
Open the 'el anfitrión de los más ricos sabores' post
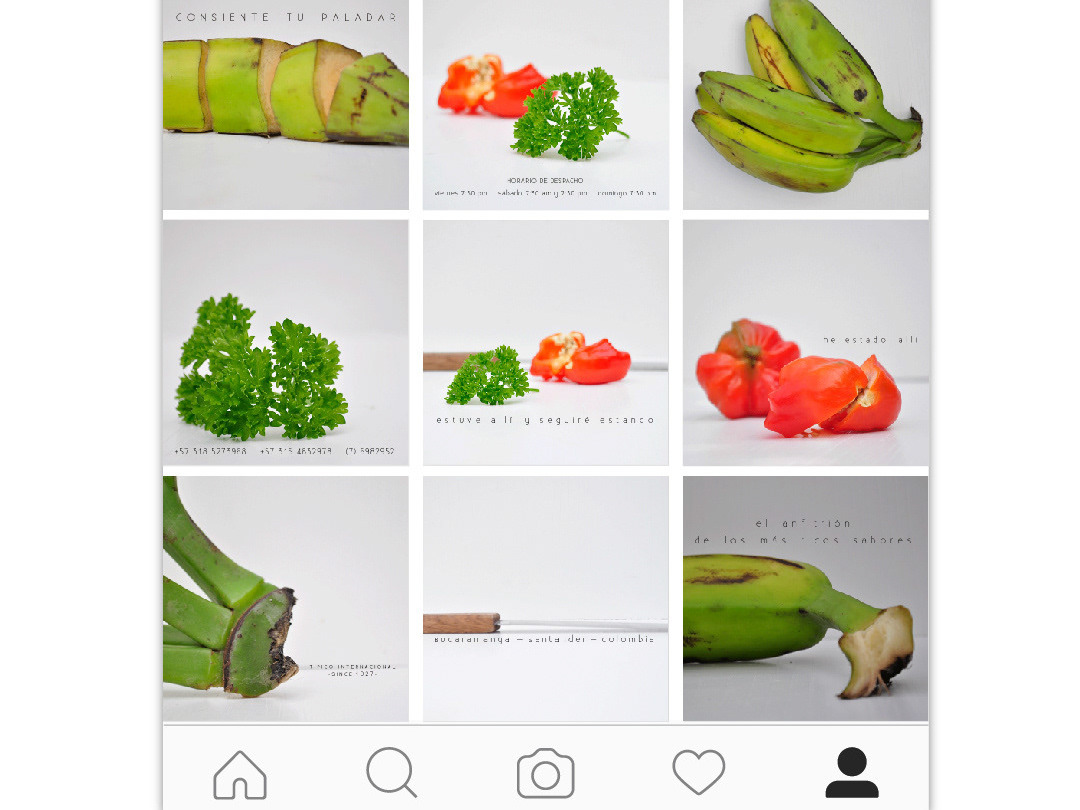[805, 598]
